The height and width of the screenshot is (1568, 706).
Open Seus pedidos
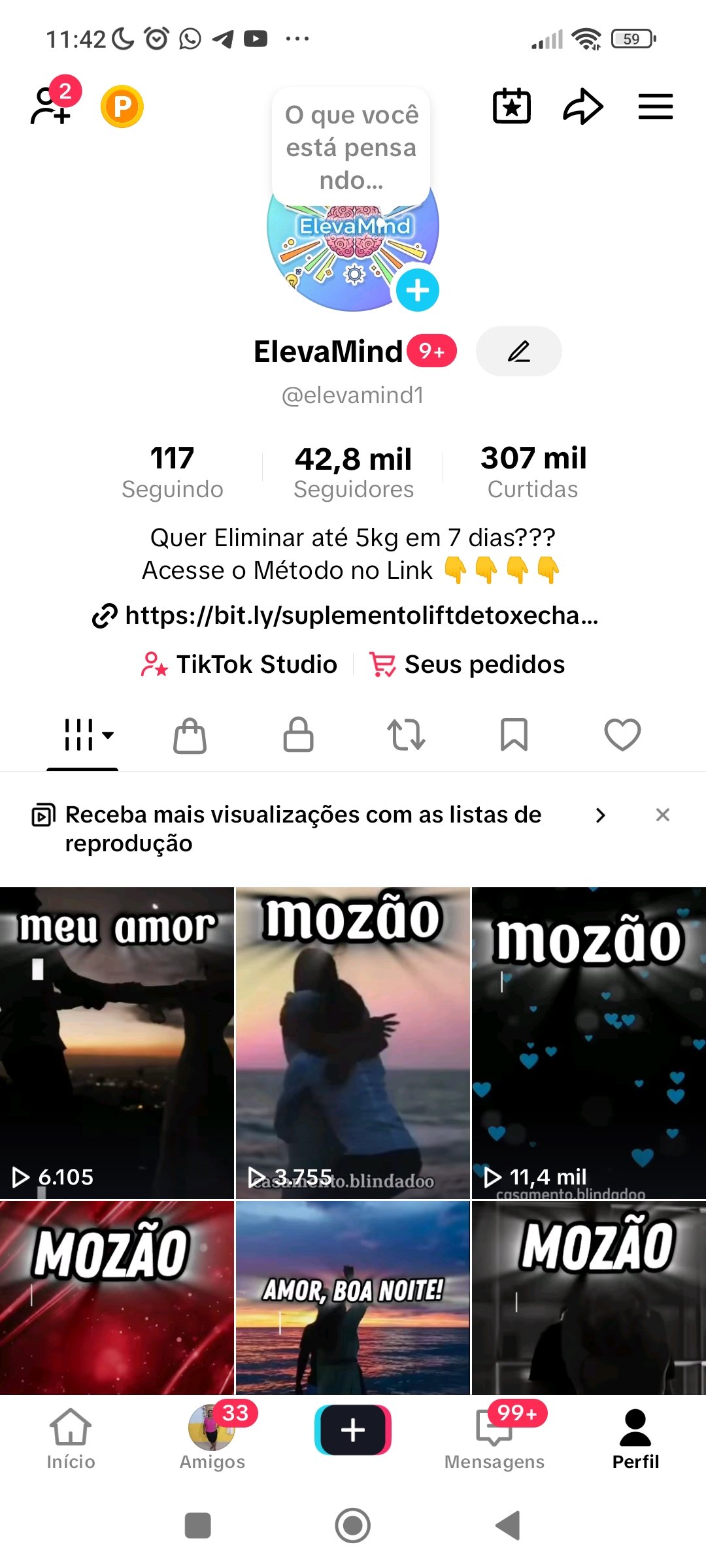[467, 664]
